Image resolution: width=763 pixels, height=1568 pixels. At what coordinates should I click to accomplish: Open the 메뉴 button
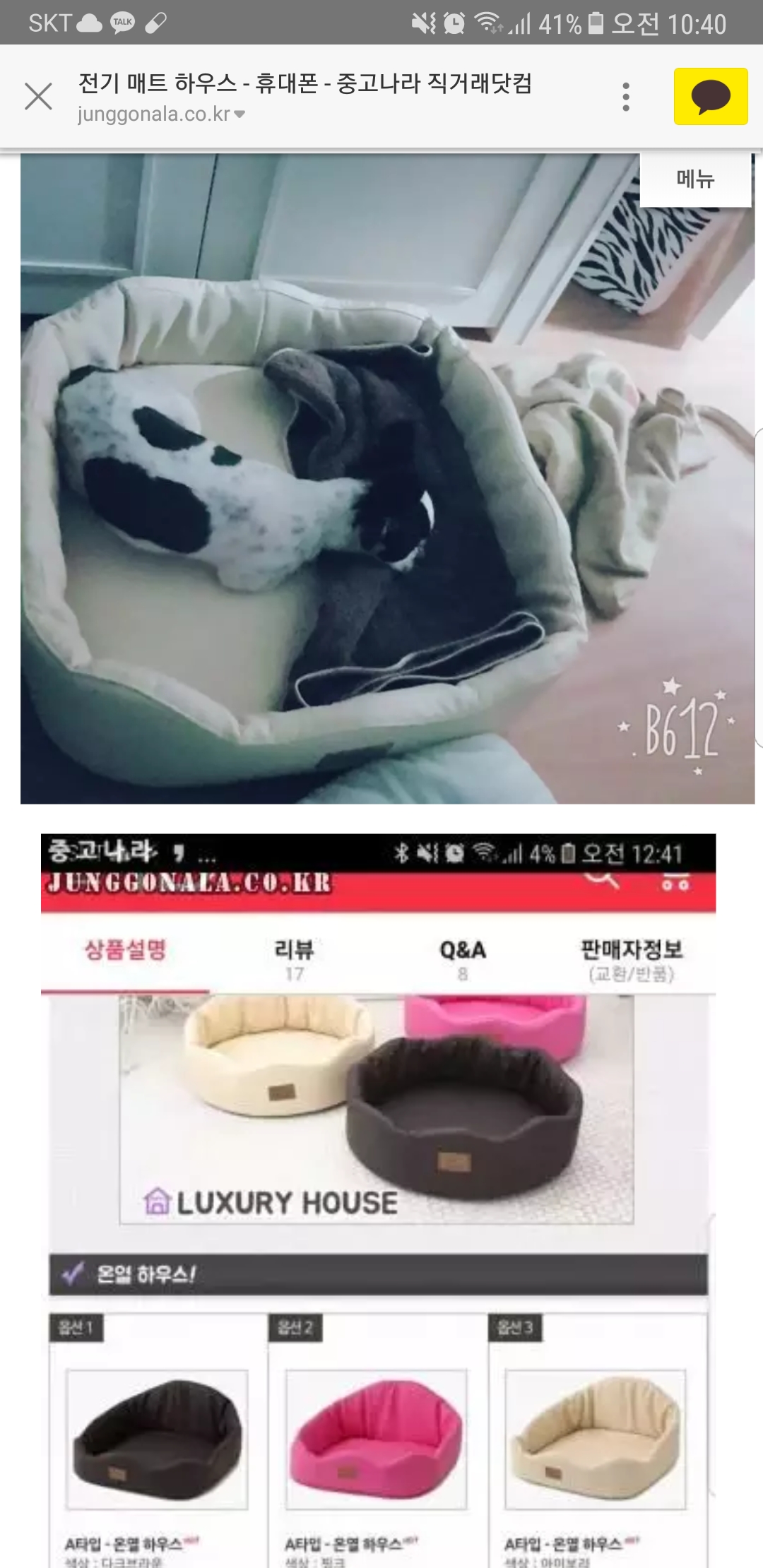695,179
